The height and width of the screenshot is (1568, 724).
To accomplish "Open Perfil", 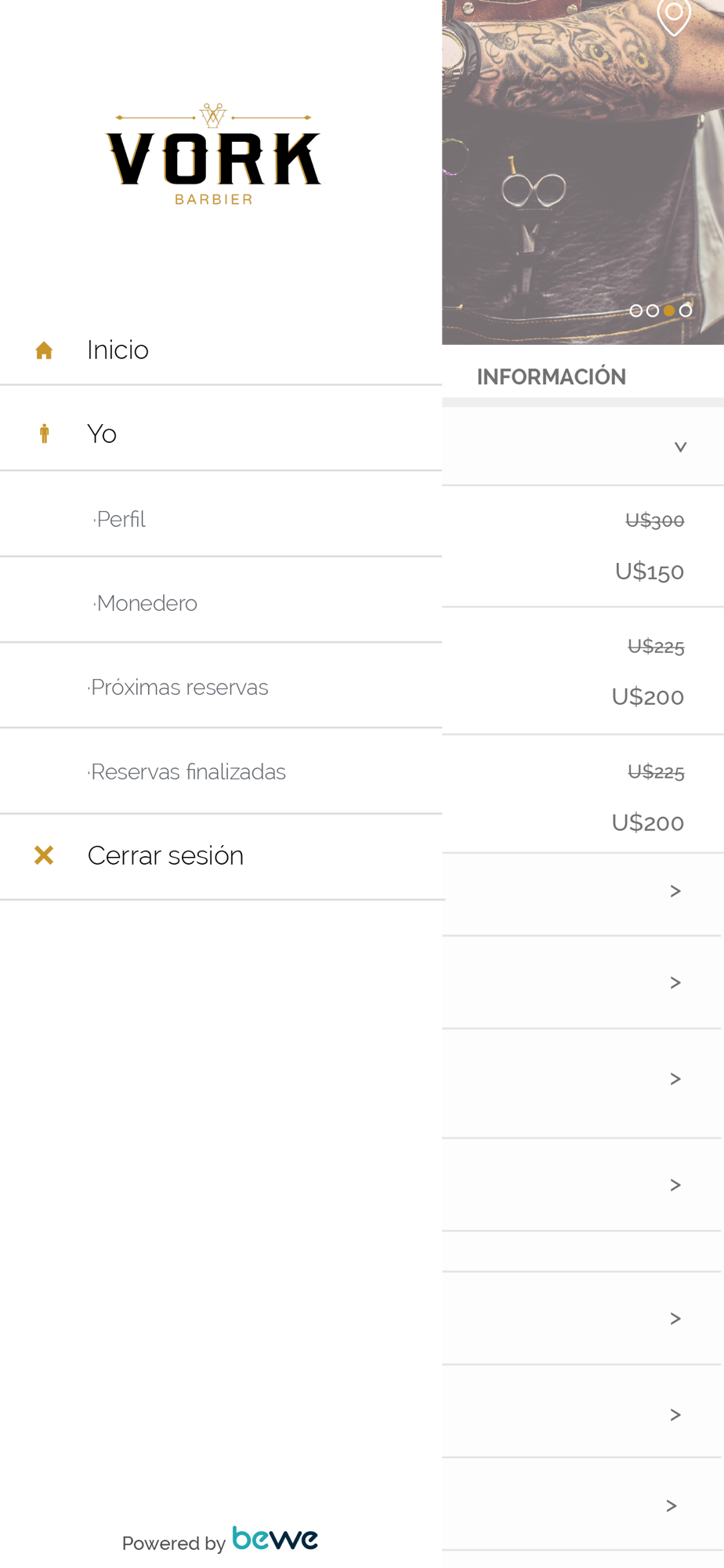I will pos(221,519).
